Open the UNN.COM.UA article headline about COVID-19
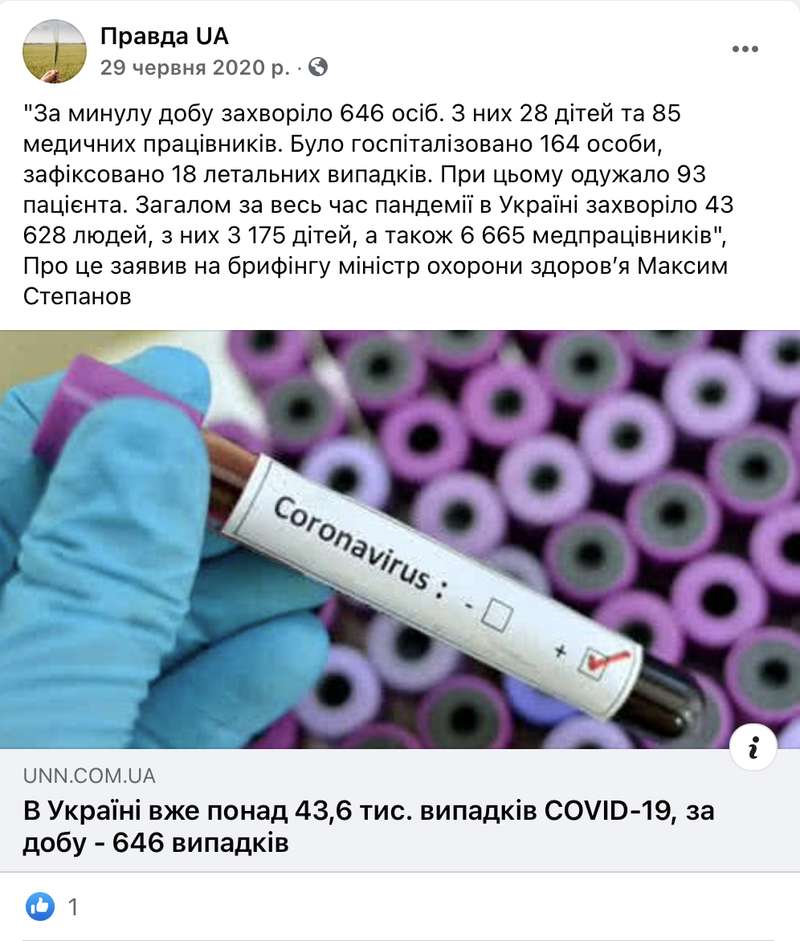Image resolution: width=800 pixels, height=941 pixels. [370, 824]
